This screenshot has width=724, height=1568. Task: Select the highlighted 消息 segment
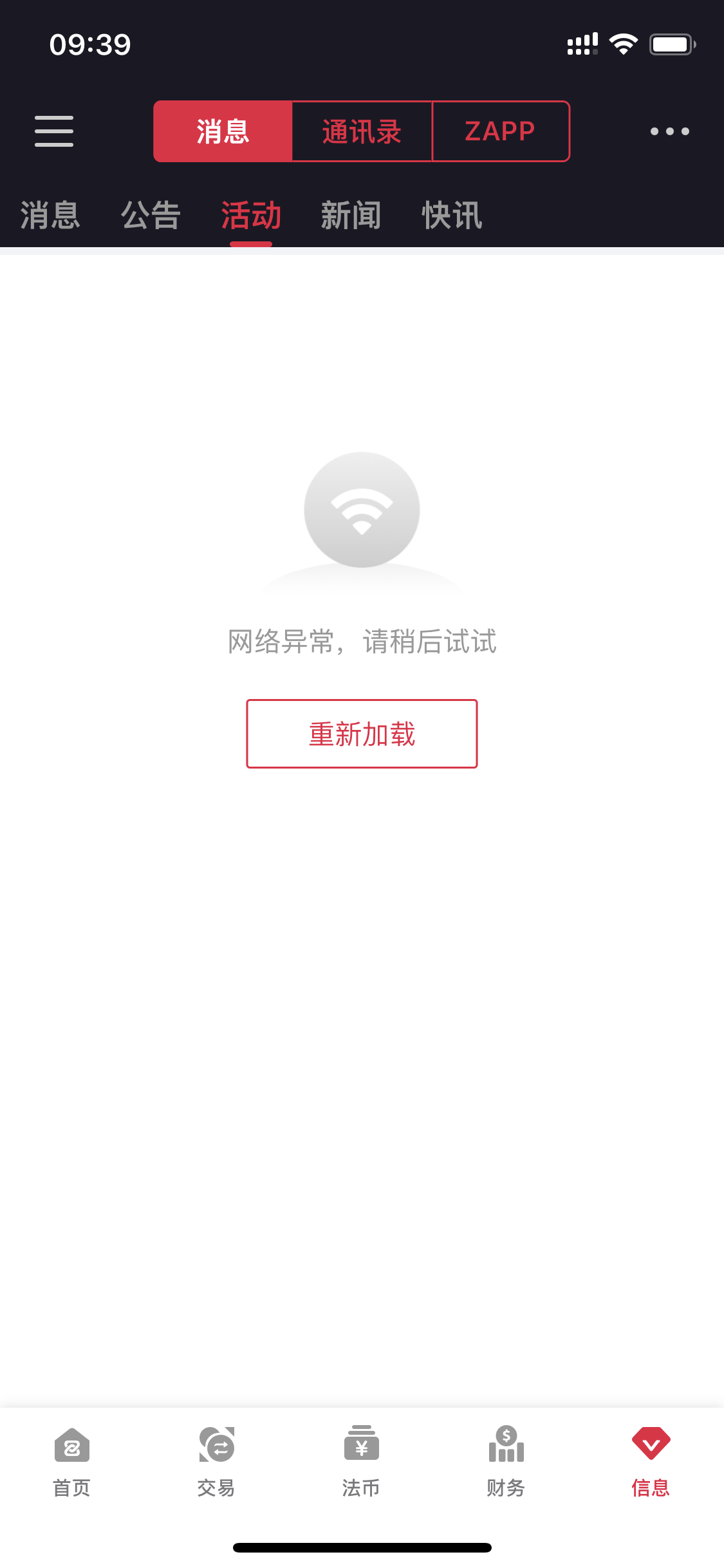(223, 131)
